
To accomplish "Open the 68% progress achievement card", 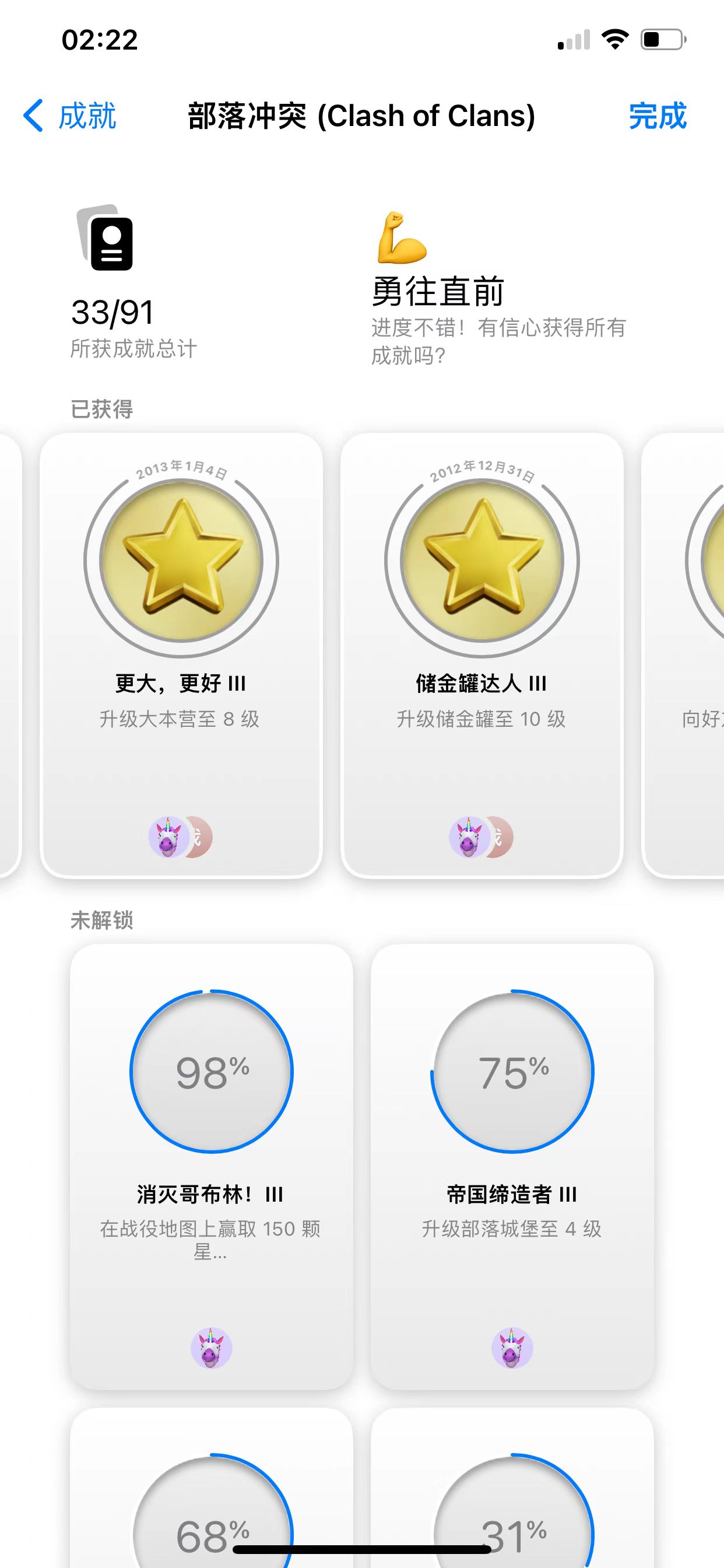I will [x=211, y=1492].
